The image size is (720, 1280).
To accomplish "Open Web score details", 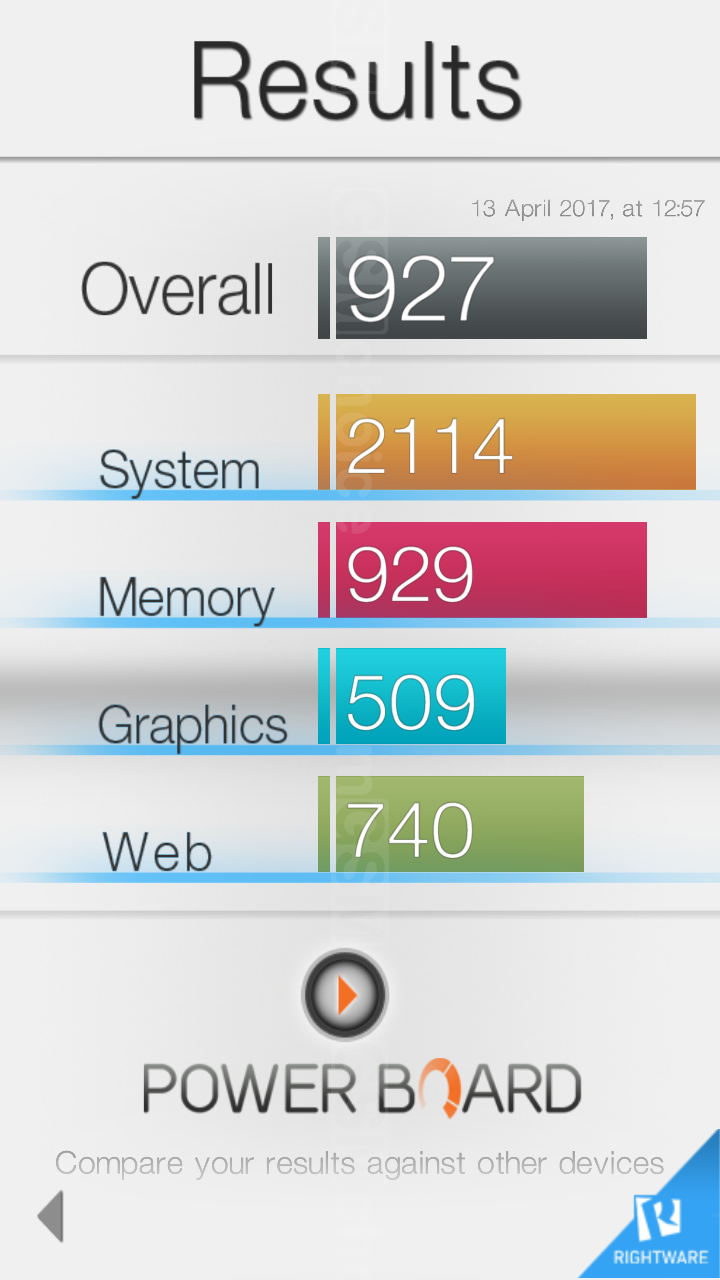I will pos(451,825).
